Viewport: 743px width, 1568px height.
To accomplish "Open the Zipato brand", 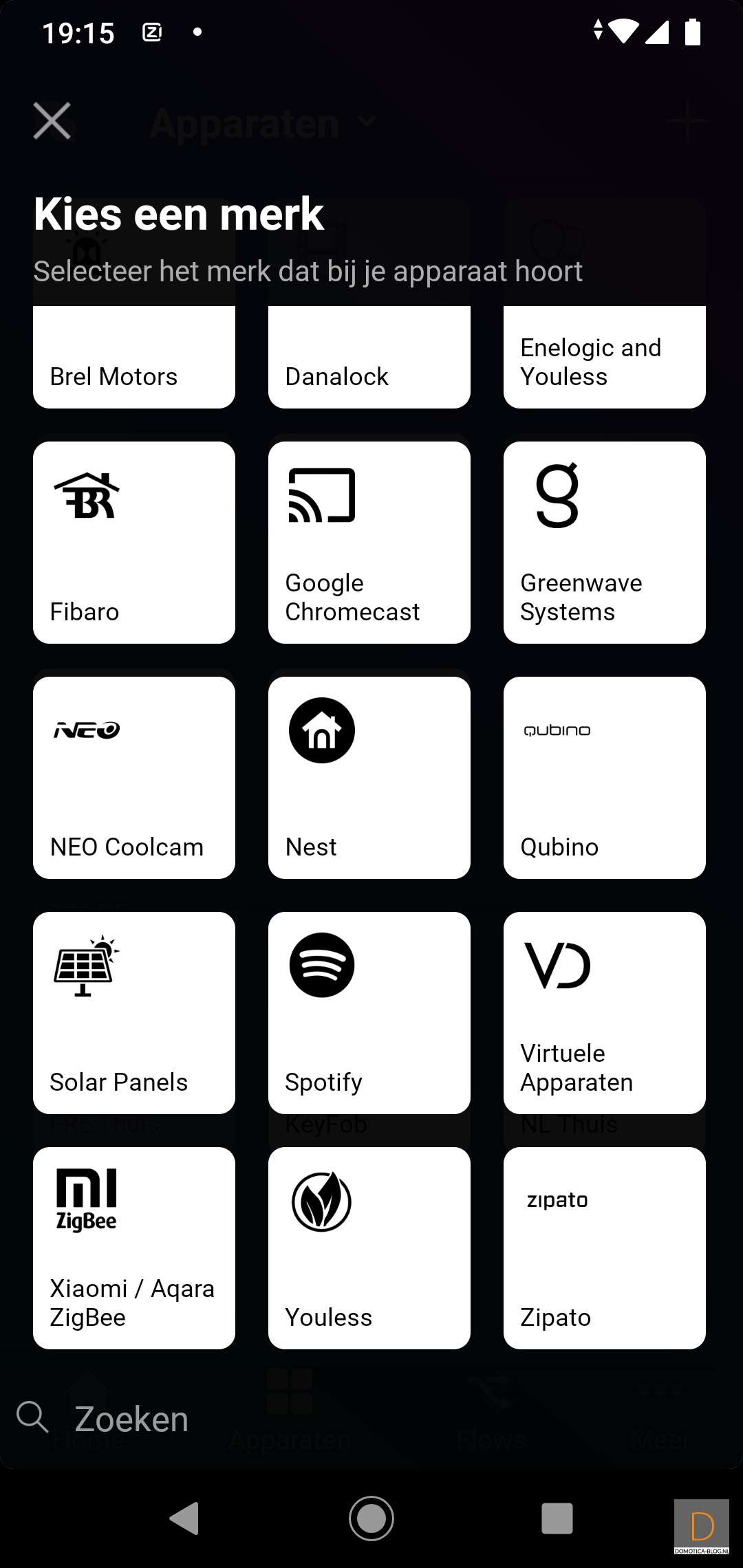I will pos(605,1248).
